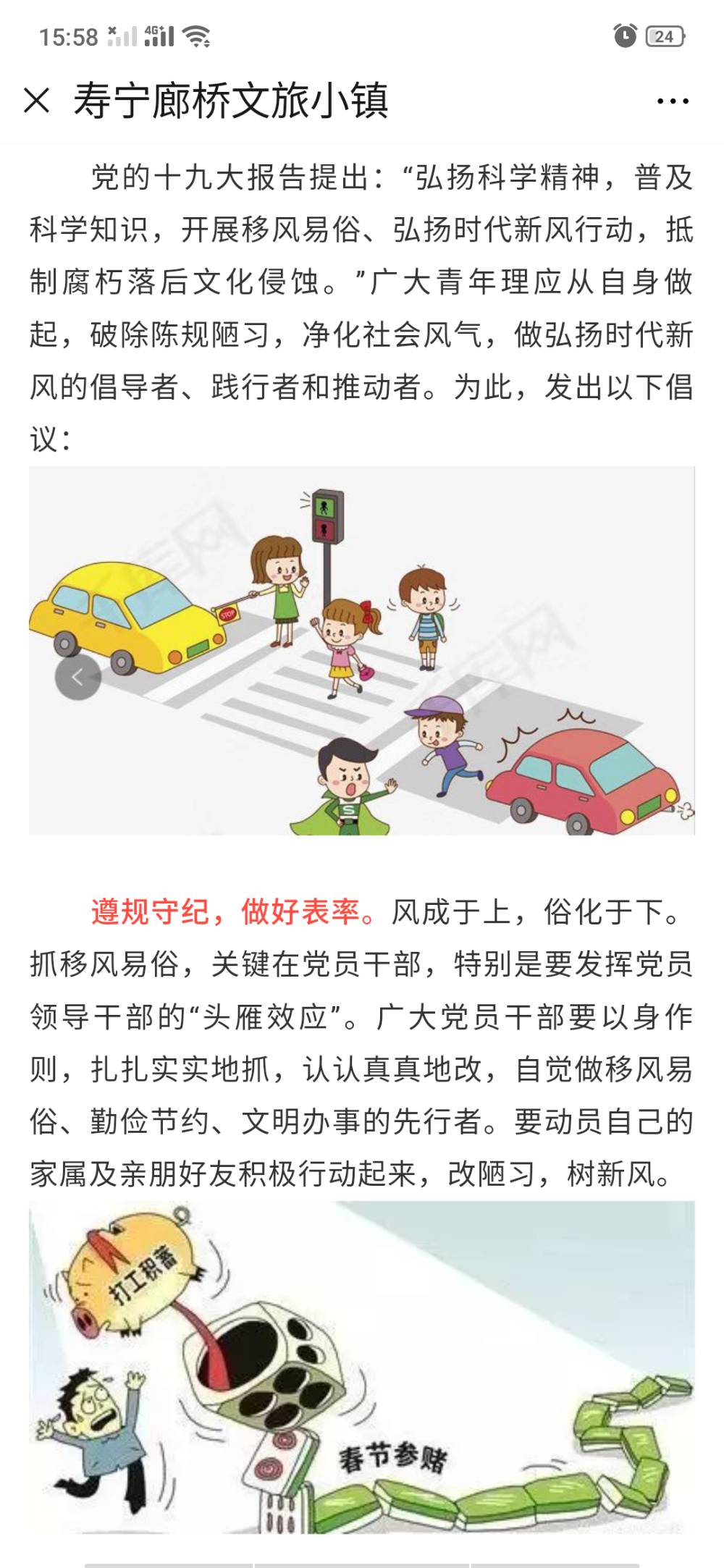View the 春节参赌 gambling cartoon image
Image resolution: width=724 pixels, height=1568 pixels.
tap(362, 1368)
